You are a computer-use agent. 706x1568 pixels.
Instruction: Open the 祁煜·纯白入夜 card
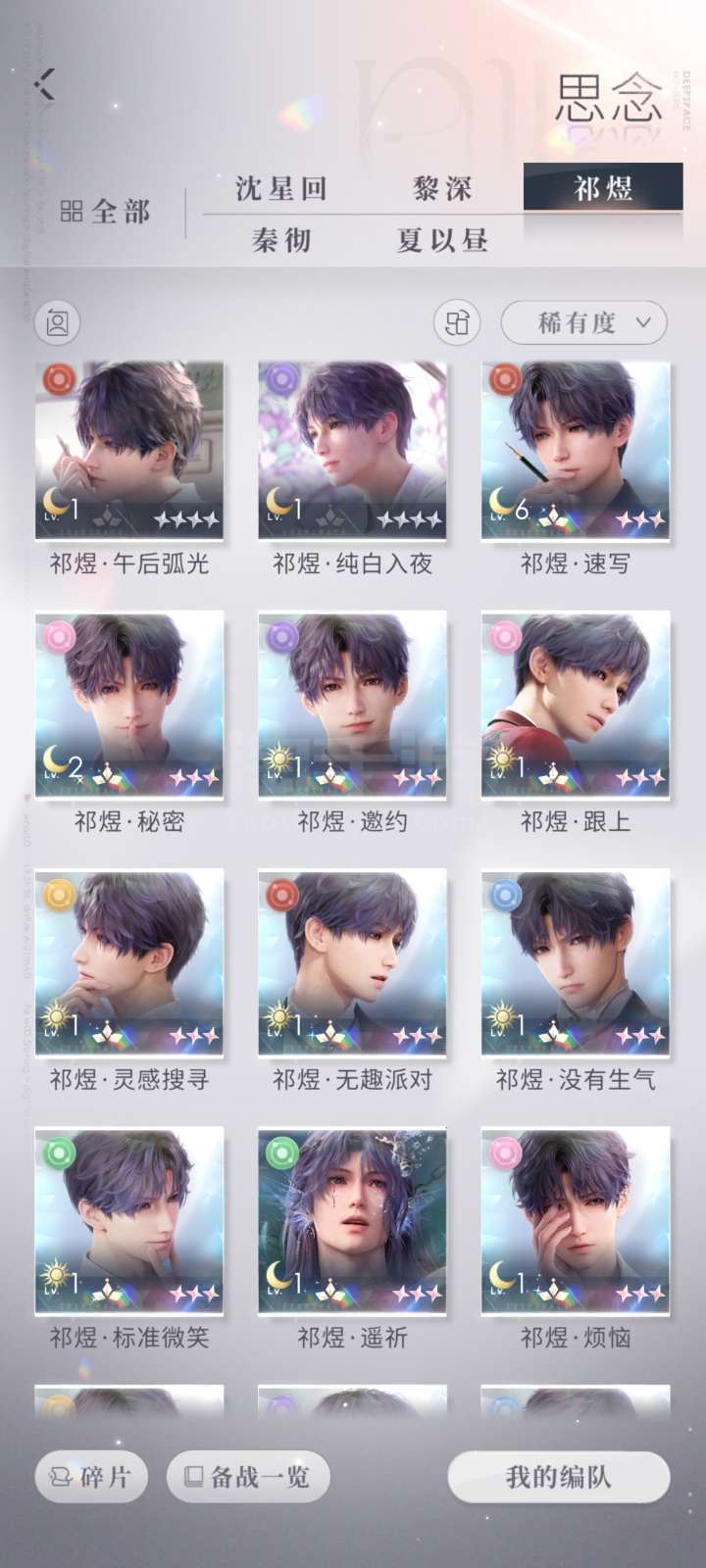click(x=352, y=450)
